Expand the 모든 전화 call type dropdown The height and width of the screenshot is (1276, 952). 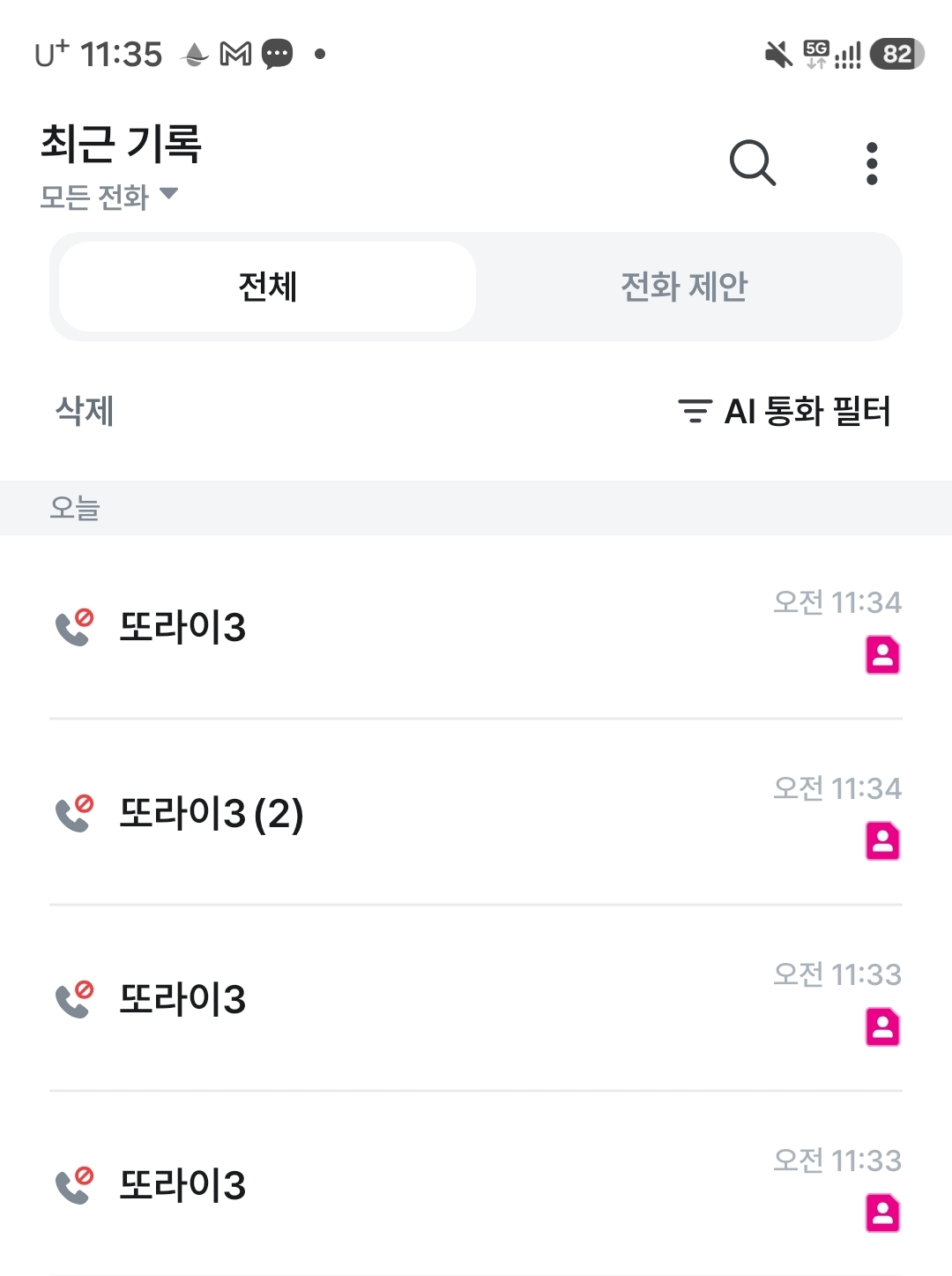[x=109, y=196]
